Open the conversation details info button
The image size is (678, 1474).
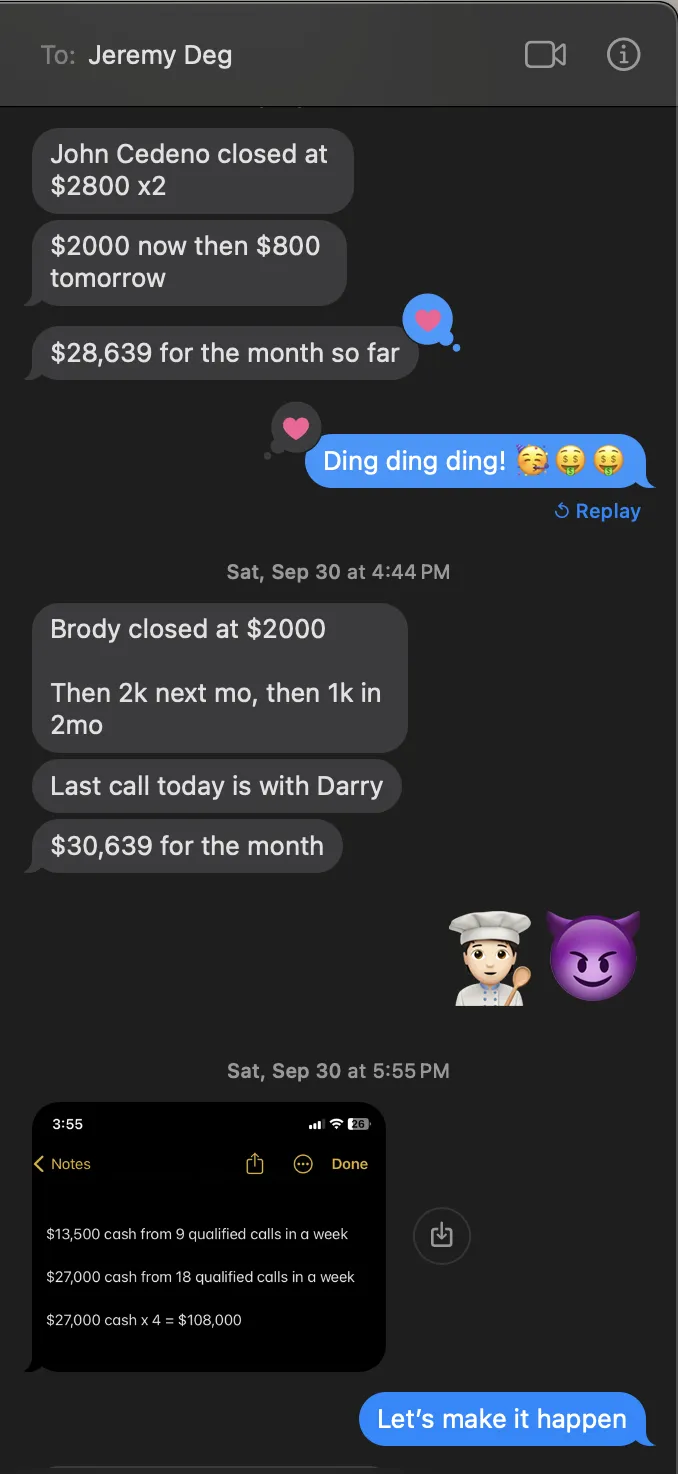pos(623,55)
